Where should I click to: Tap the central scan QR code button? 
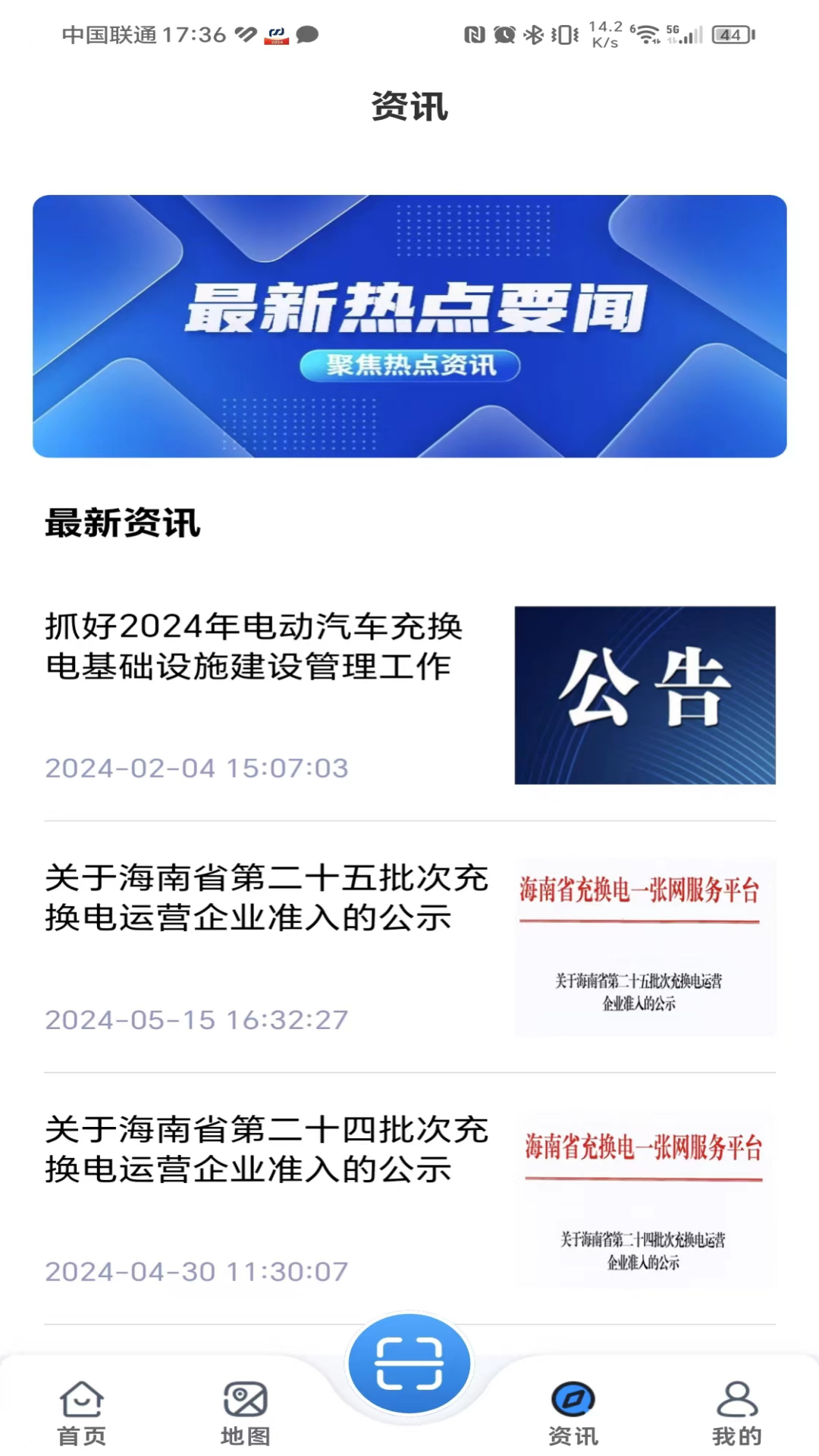[x=409, y=1362]
